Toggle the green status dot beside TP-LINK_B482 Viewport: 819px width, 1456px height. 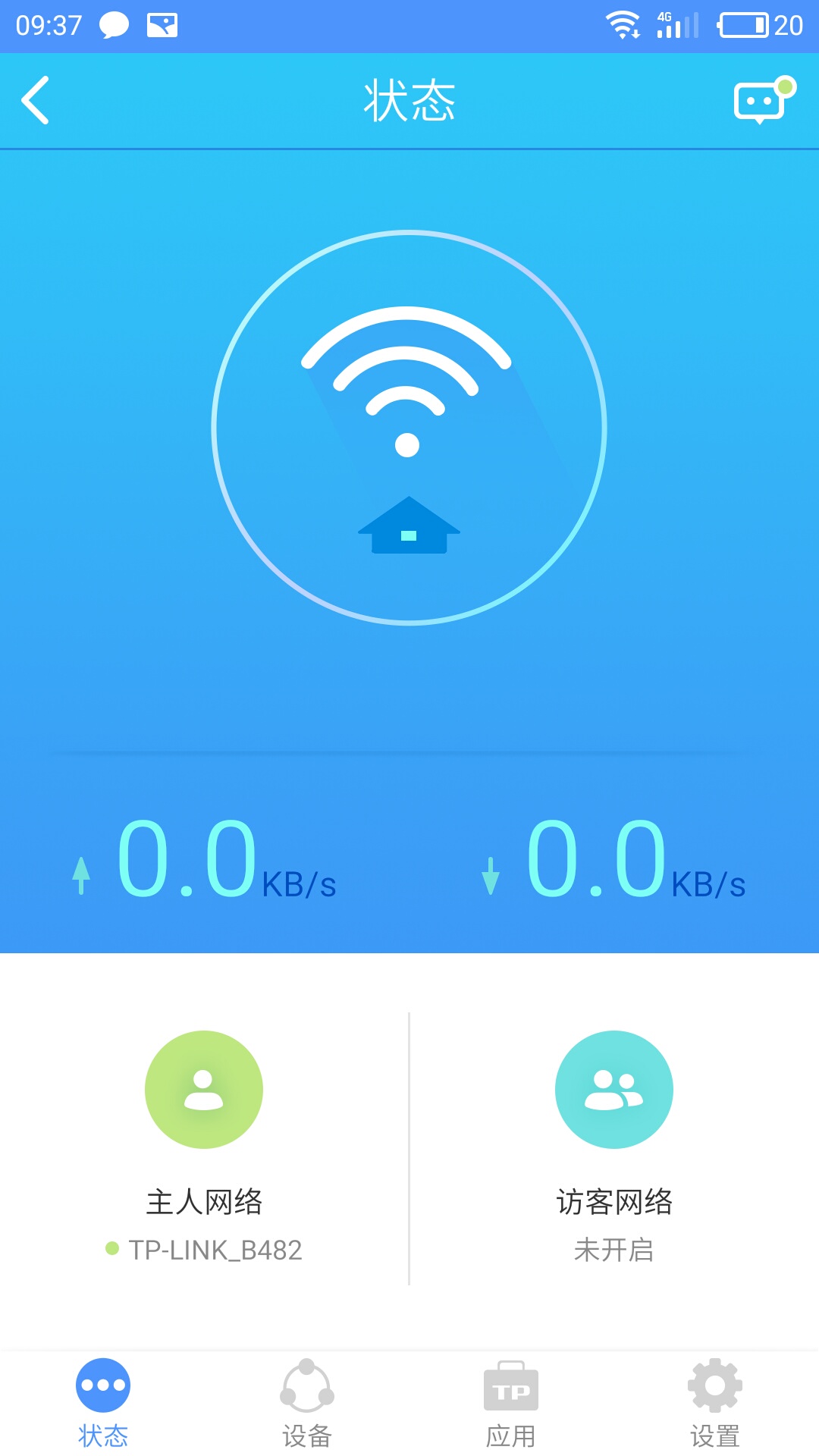click(x=112, y=1250)
